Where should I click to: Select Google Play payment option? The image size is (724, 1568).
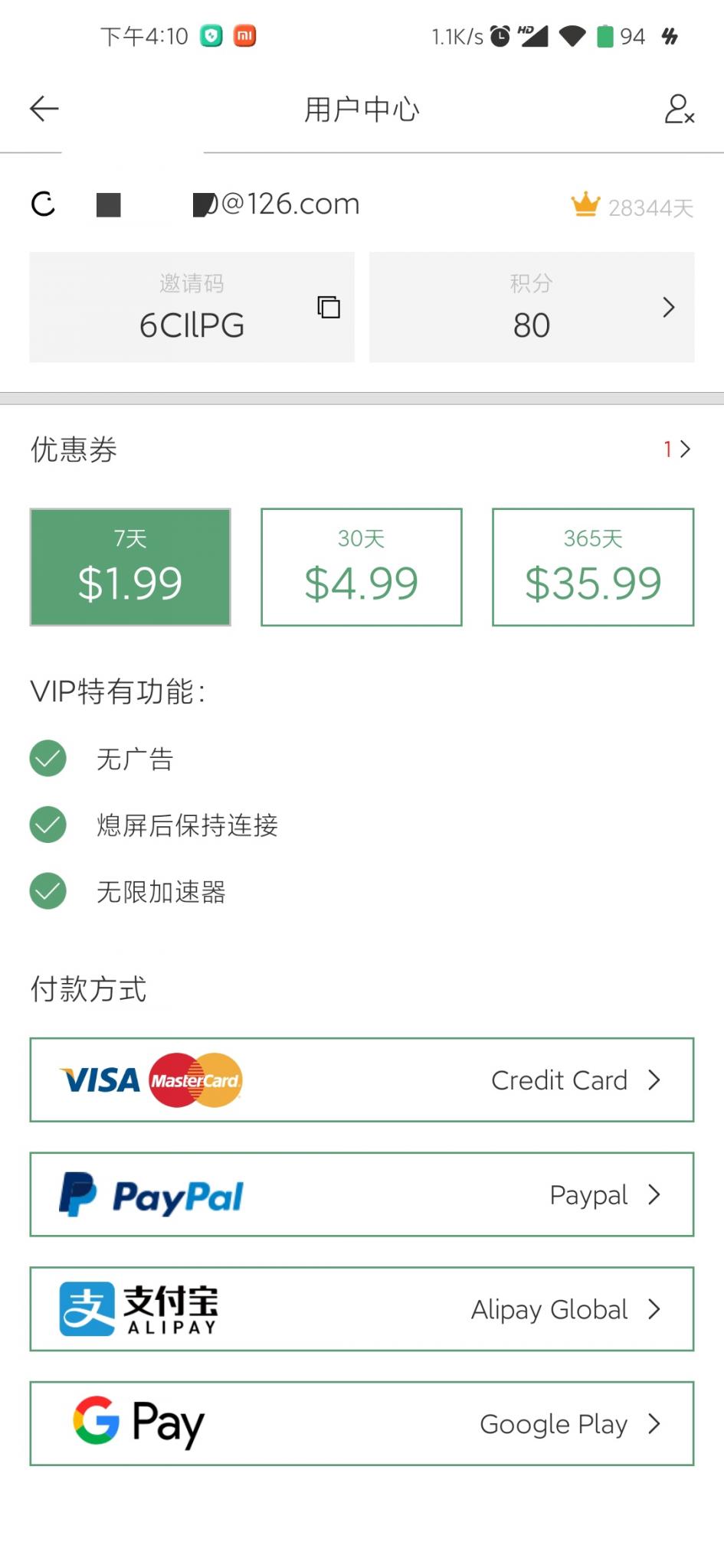click(x=362, y=1423)
